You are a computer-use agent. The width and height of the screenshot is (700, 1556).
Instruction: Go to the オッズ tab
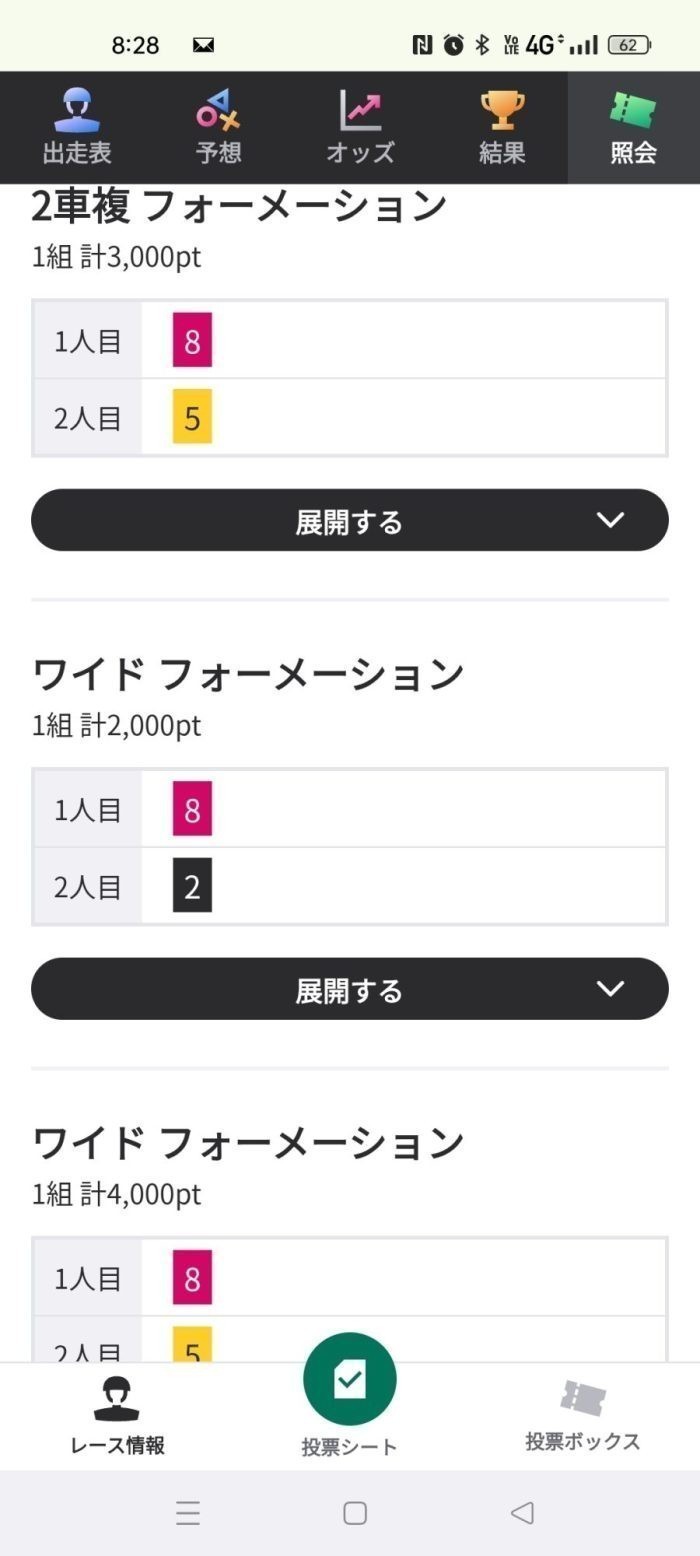(x=360, y=127)
